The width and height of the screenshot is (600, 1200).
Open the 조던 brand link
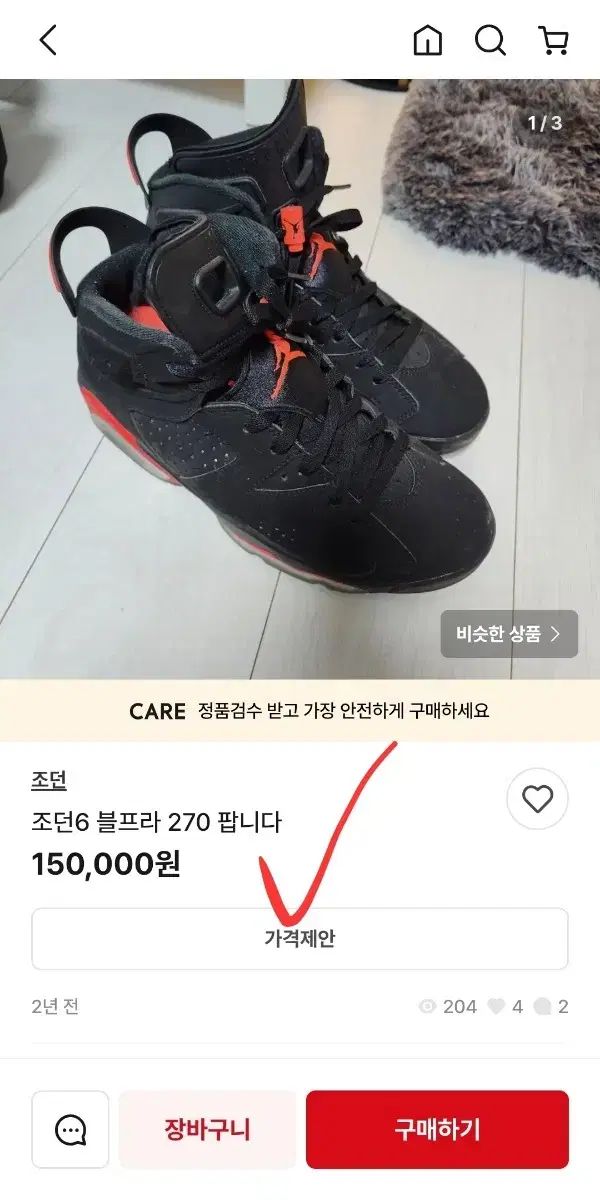(x=49, y=781)
